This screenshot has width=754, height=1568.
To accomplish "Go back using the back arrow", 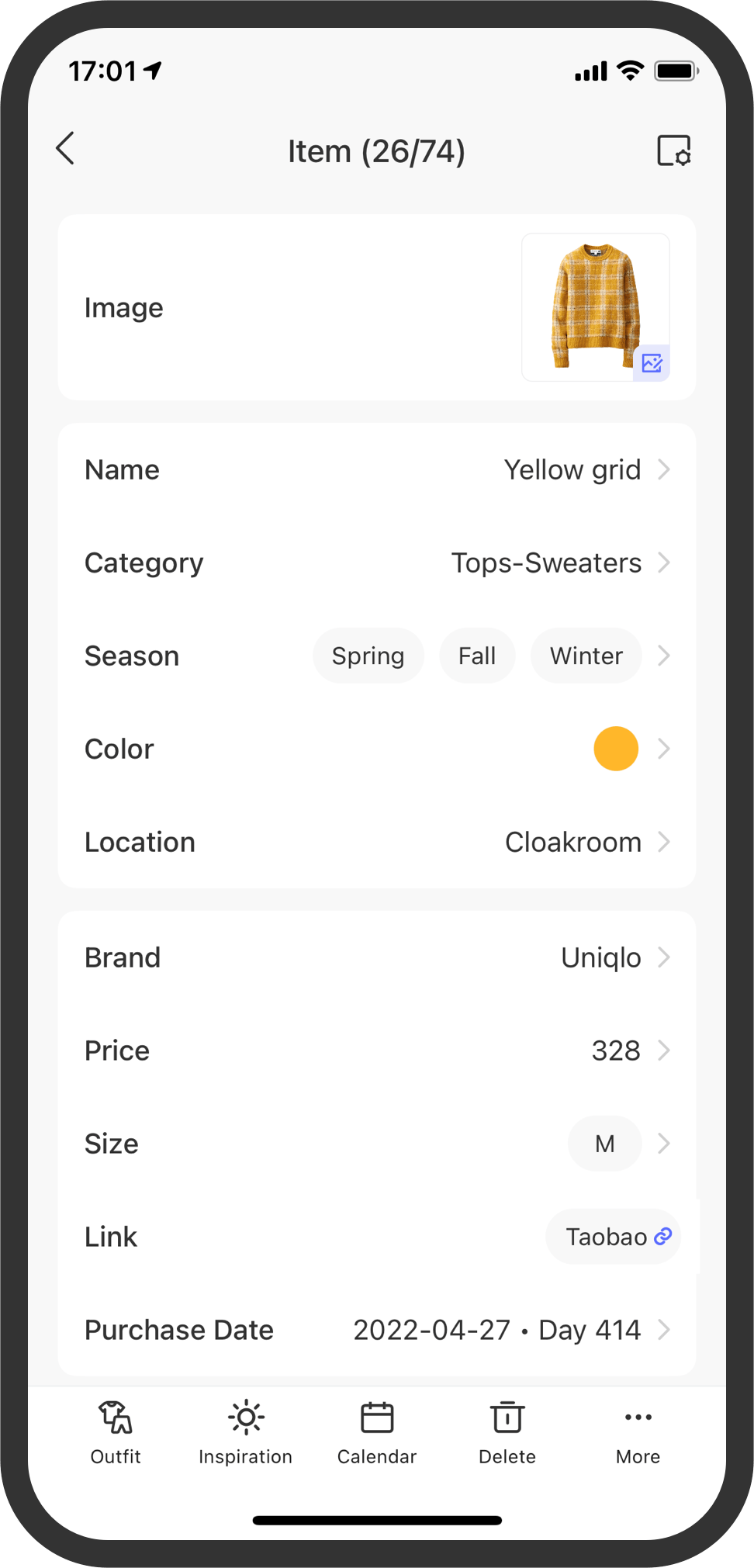I will pos(65,149).
